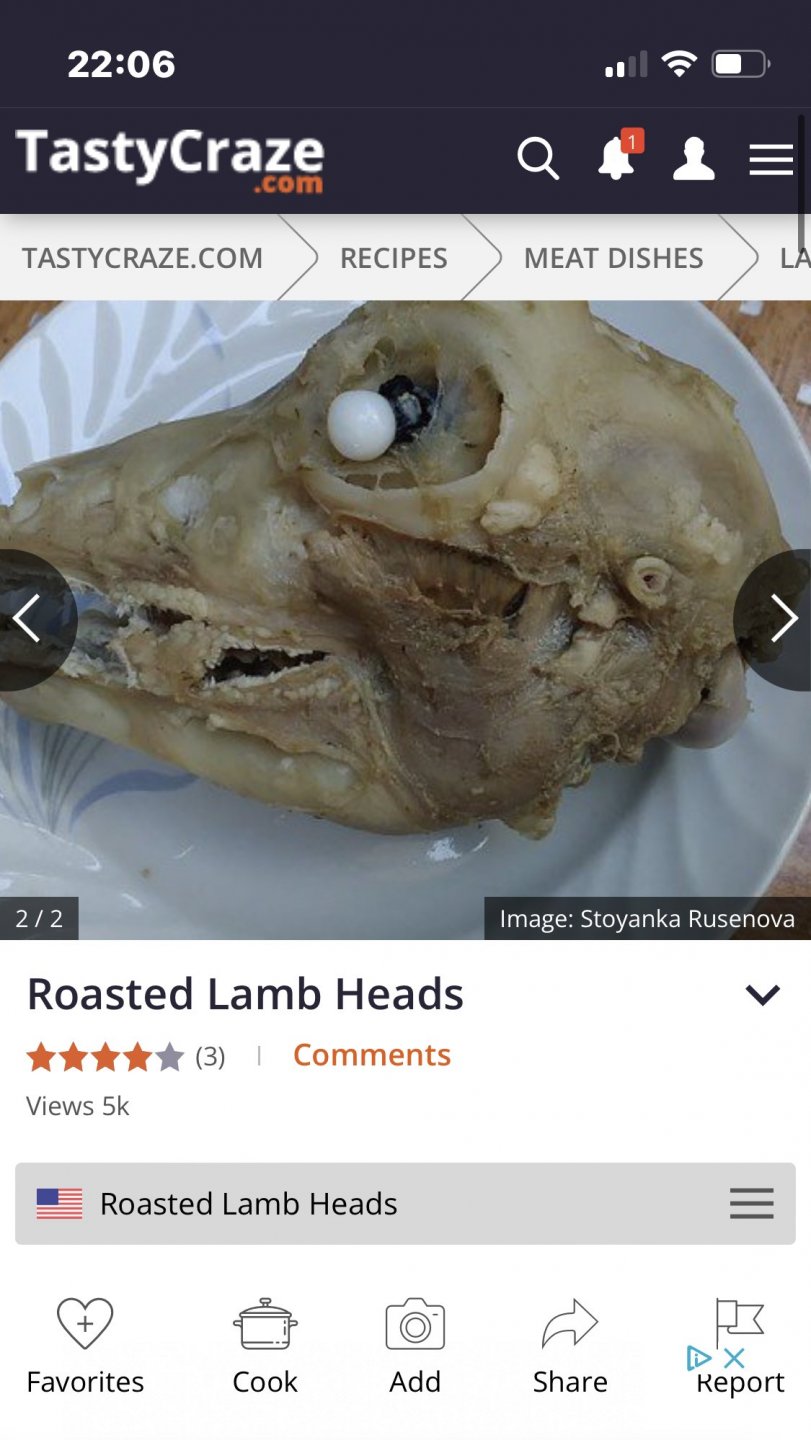This screenshot has height=1440, width=811.
Task: Open the Roasted Lamb Heads language bar
Action: tap(405, 1203)
